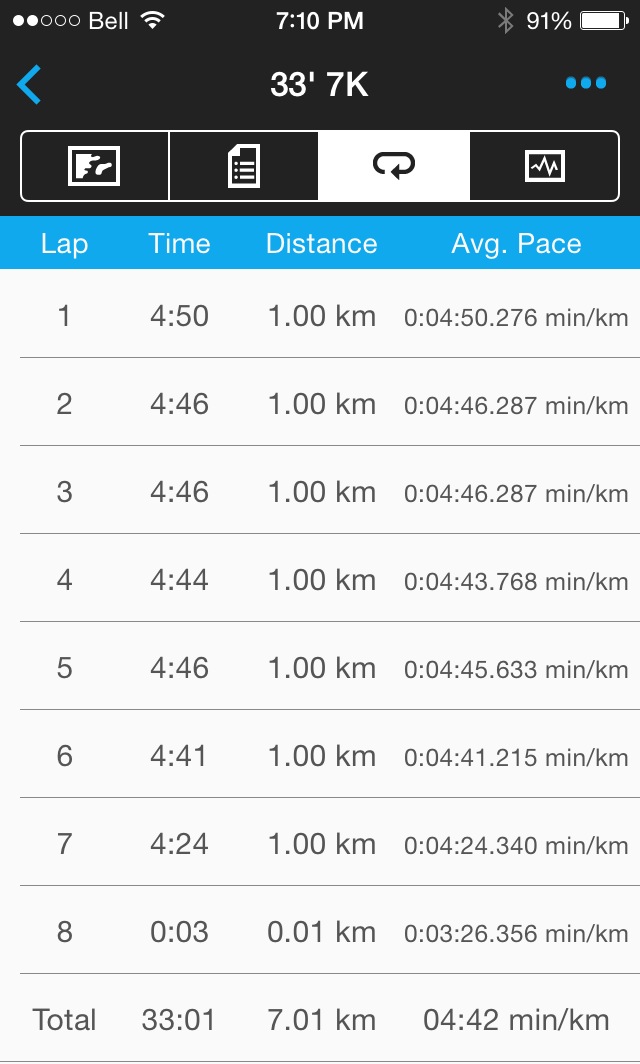Switch to the charts graph tab
Image resolution: width=640 pixels, height=1064 pixels.
[x=544, y=166]
